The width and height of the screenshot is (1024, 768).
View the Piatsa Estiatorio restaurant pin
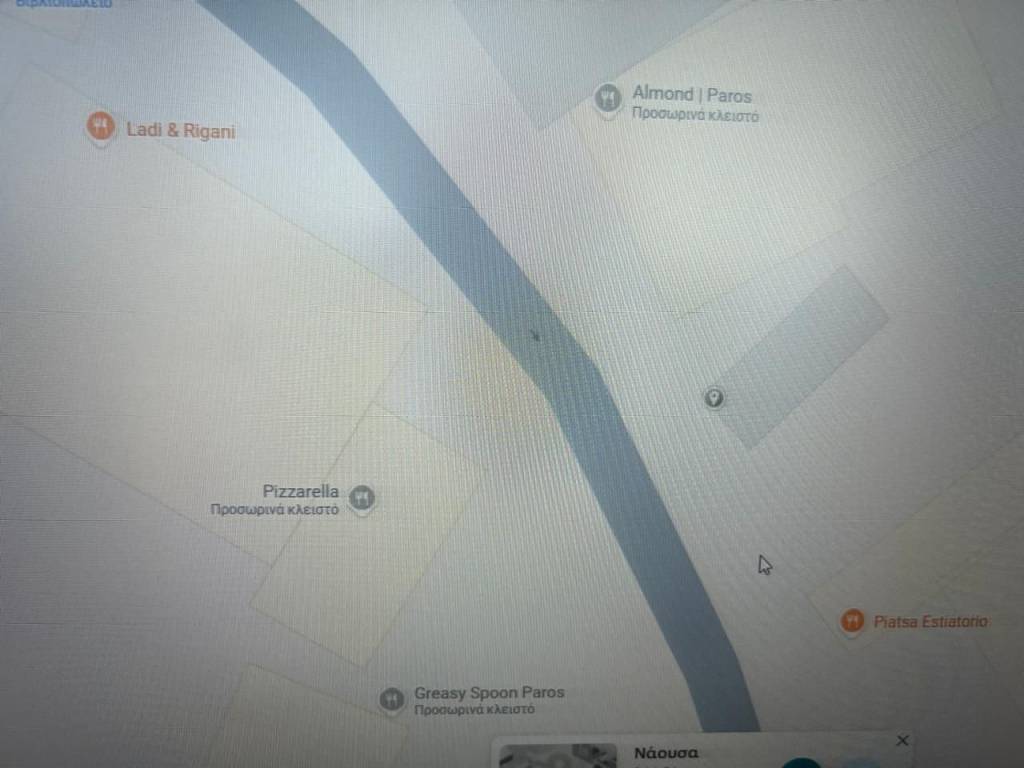click(x=852, y=621)
